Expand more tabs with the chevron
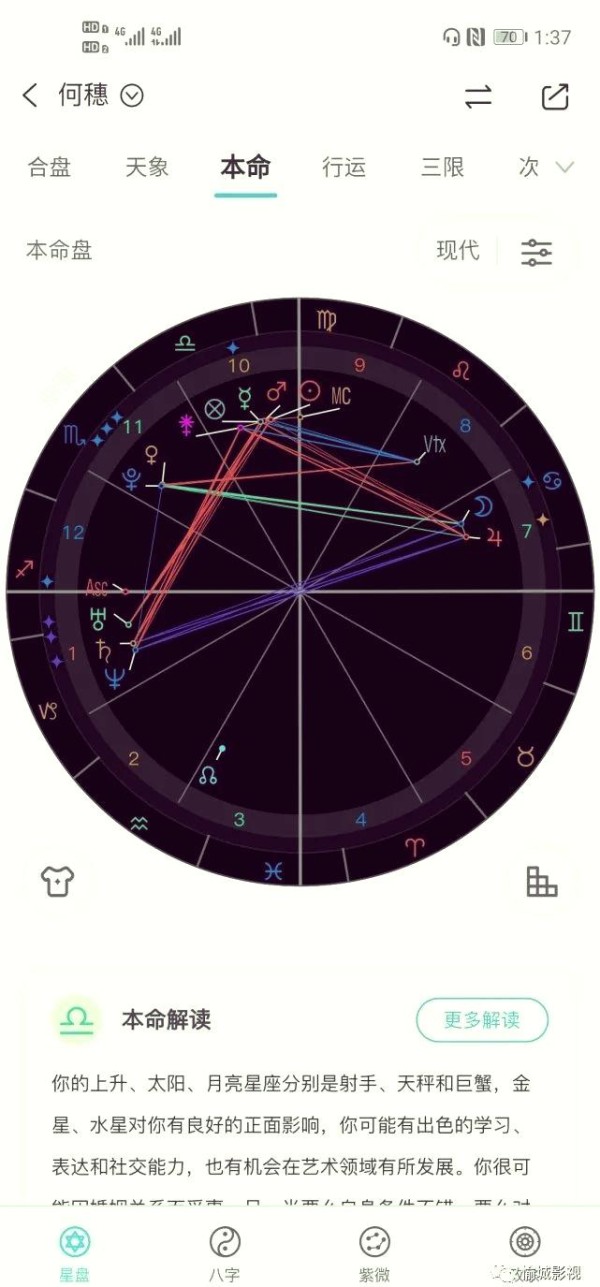The image size is (600, 1287). [x=565, y=167]
